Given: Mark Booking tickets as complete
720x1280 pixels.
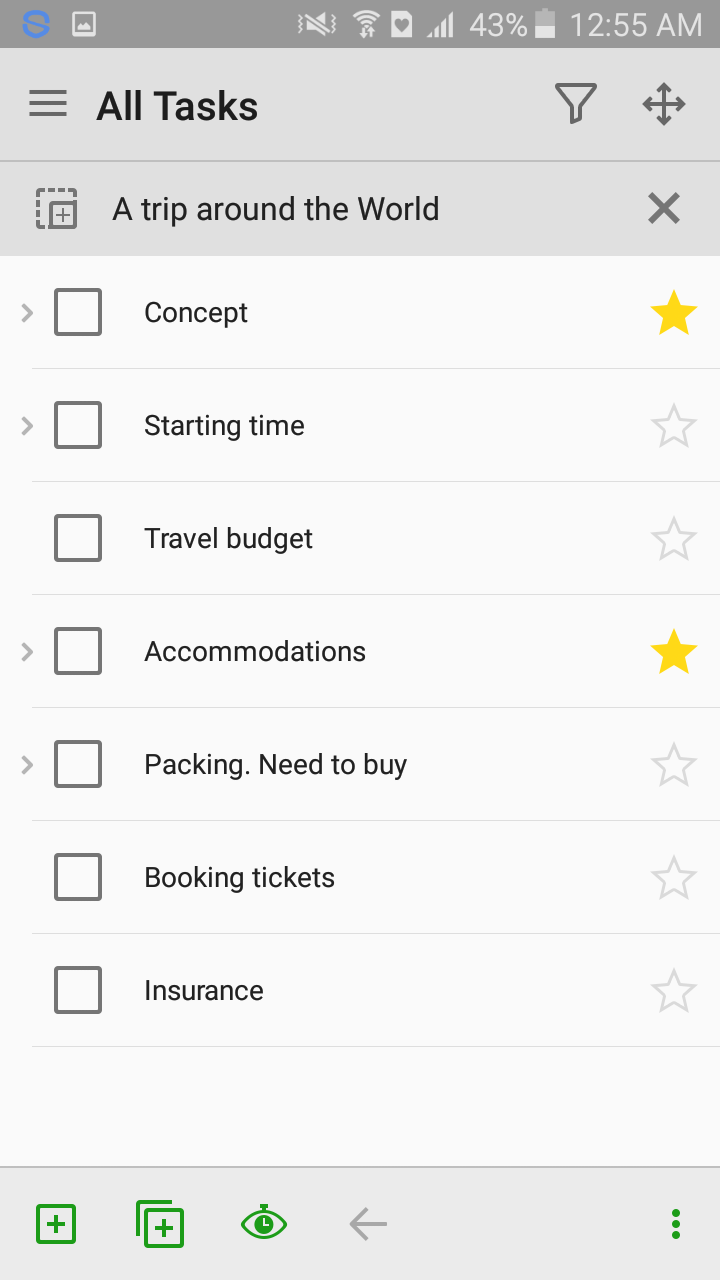Looking at the screenshot, I should (78, 878).
